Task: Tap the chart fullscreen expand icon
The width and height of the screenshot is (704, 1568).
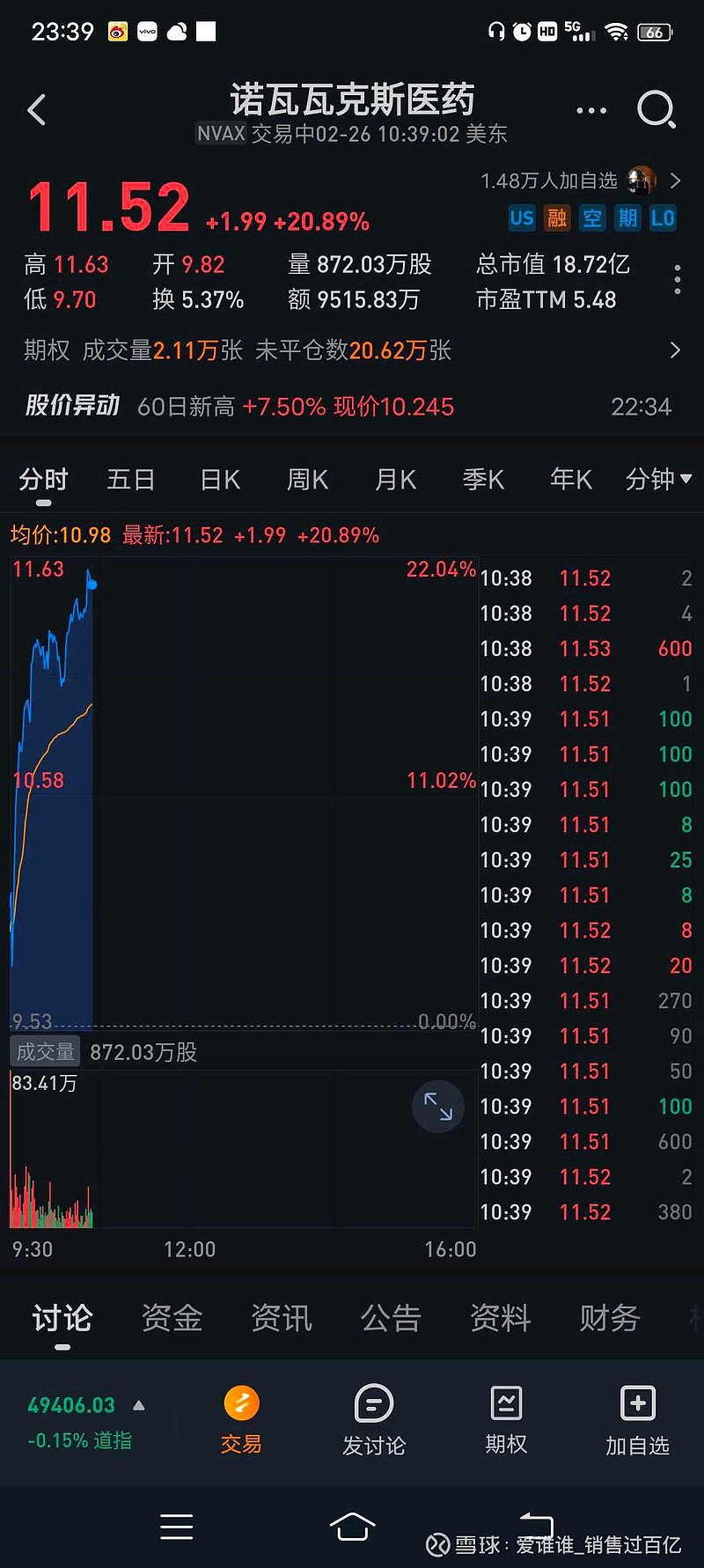Action: [x=437, y=1107]
